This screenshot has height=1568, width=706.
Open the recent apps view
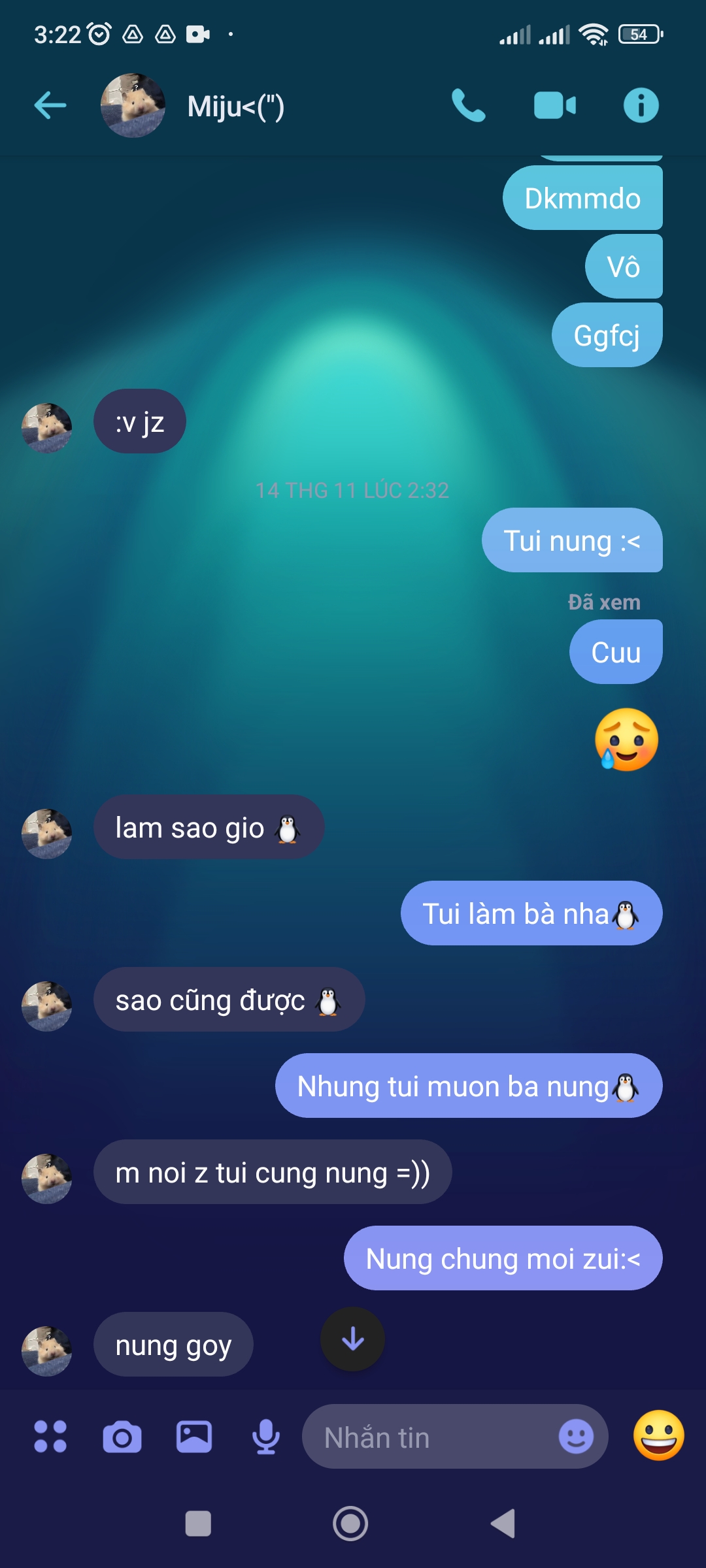click(x=198, y=1524)
